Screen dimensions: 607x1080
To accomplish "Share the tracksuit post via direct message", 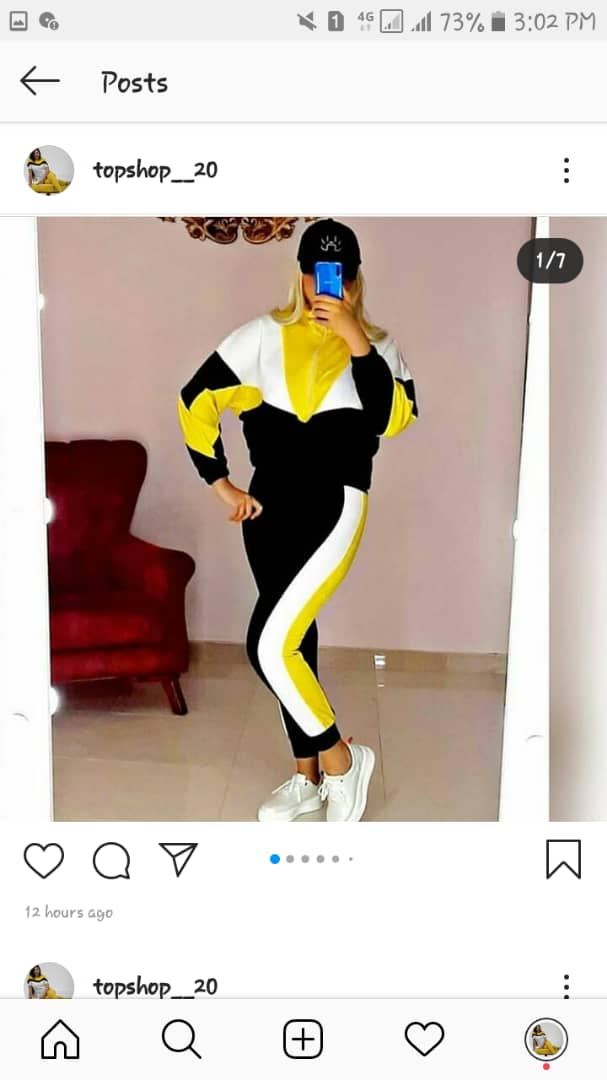I will 178,860.
